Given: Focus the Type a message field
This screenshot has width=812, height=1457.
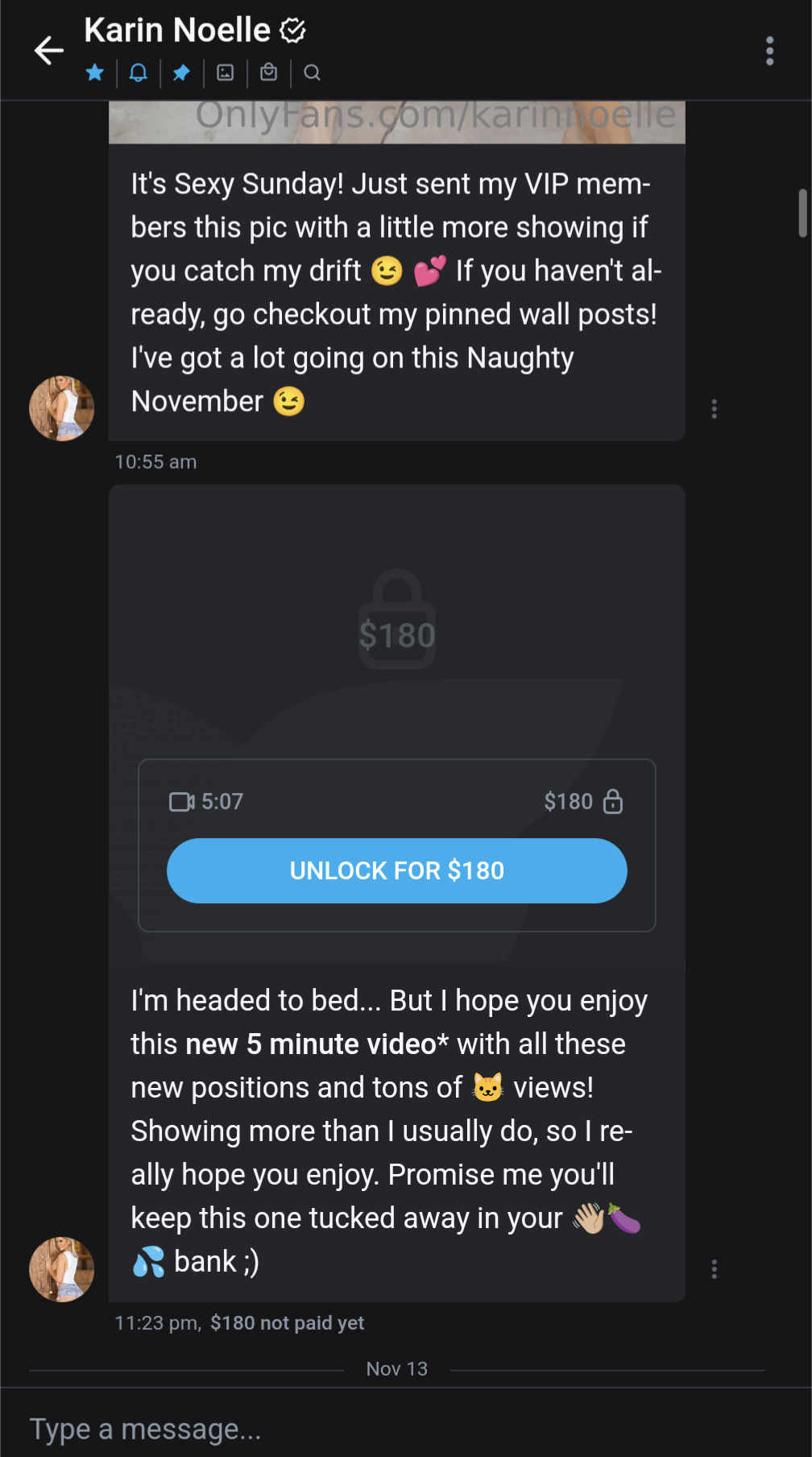Looking at the screenshot, I should 387,1429.
